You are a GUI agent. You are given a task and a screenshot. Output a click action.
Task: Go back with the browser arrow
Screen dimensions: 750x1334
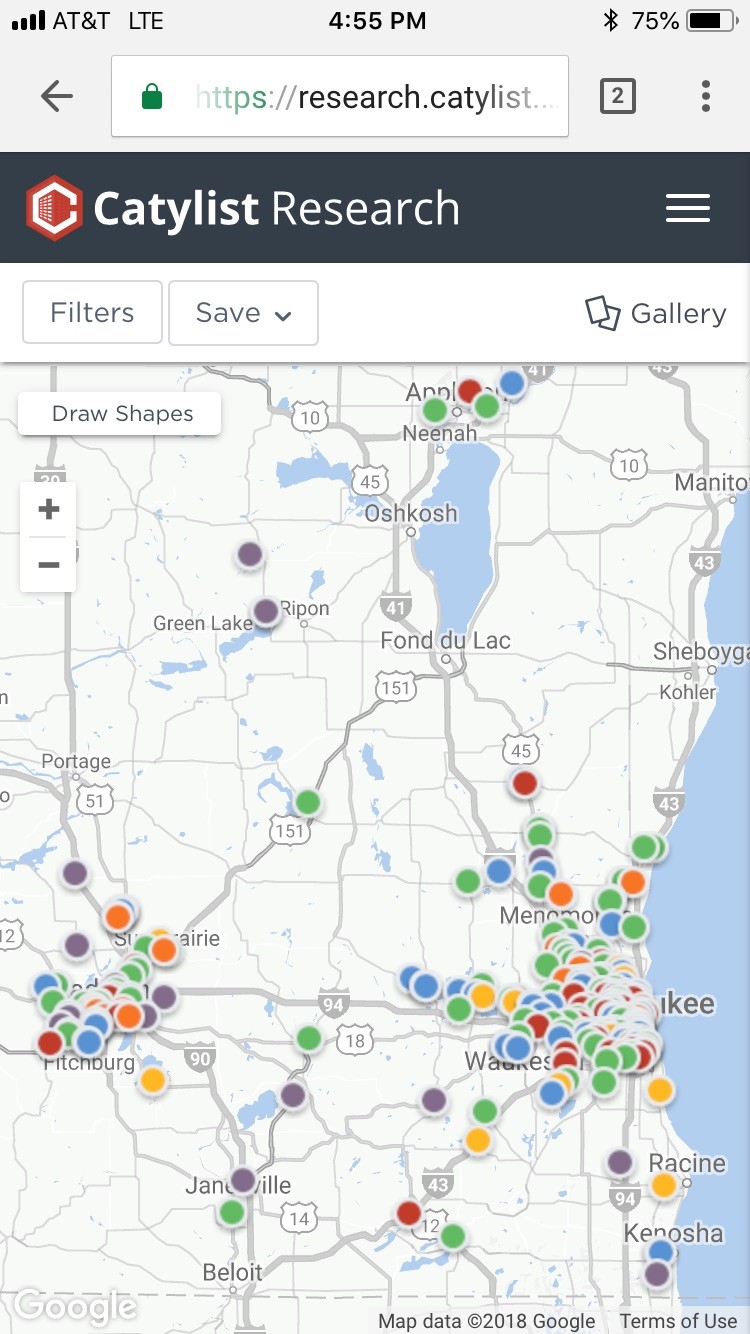coord(57,96)
